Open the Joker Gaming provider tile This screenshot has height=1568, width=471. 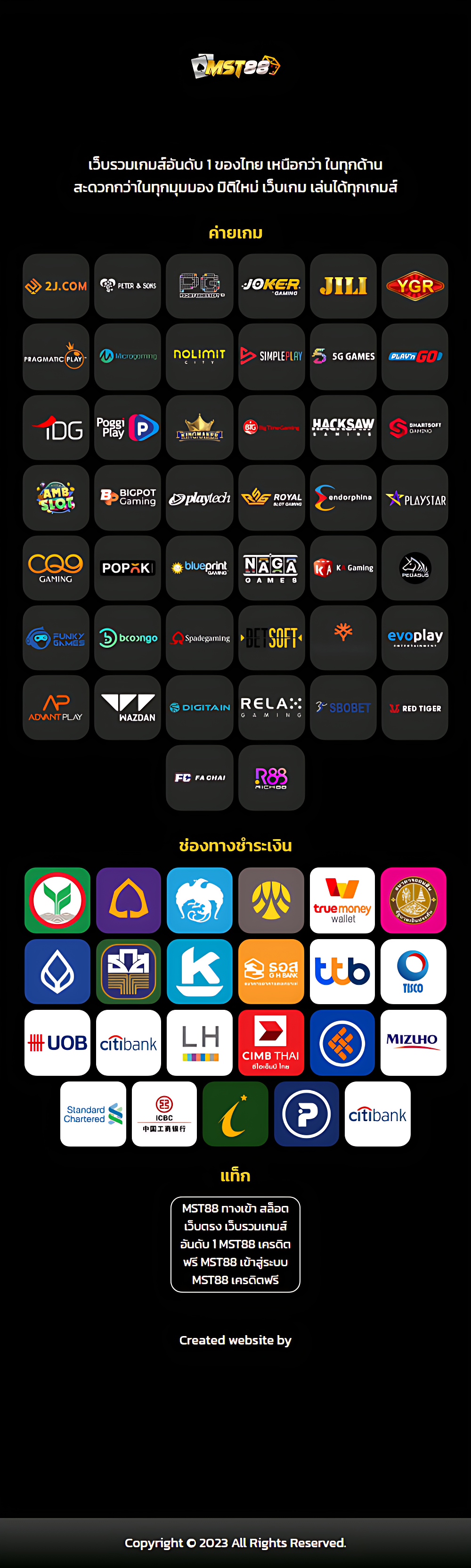(271, 286)
